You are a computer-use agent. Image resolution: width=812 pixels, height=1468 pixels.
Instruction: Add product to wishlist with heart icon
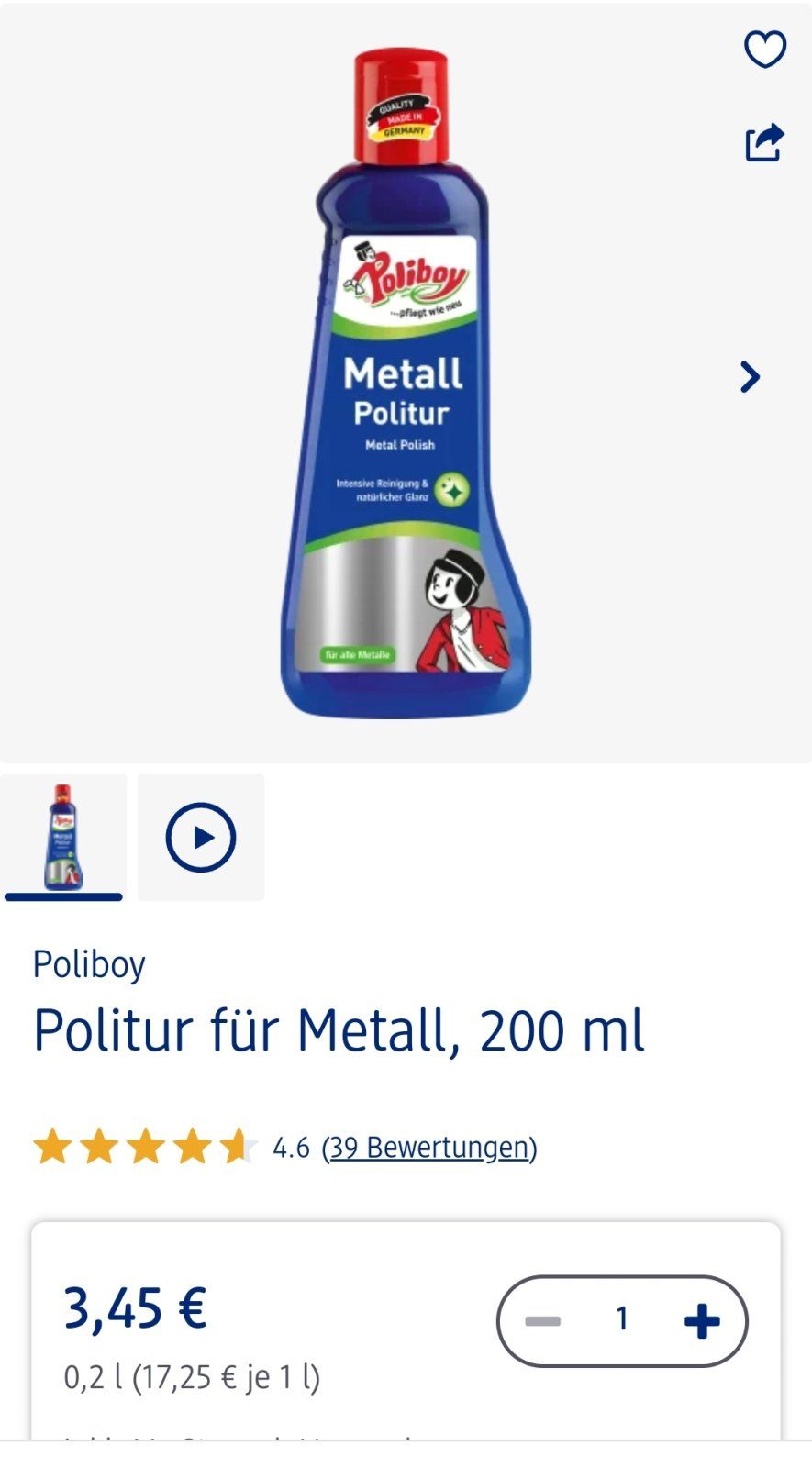[764, 50]
